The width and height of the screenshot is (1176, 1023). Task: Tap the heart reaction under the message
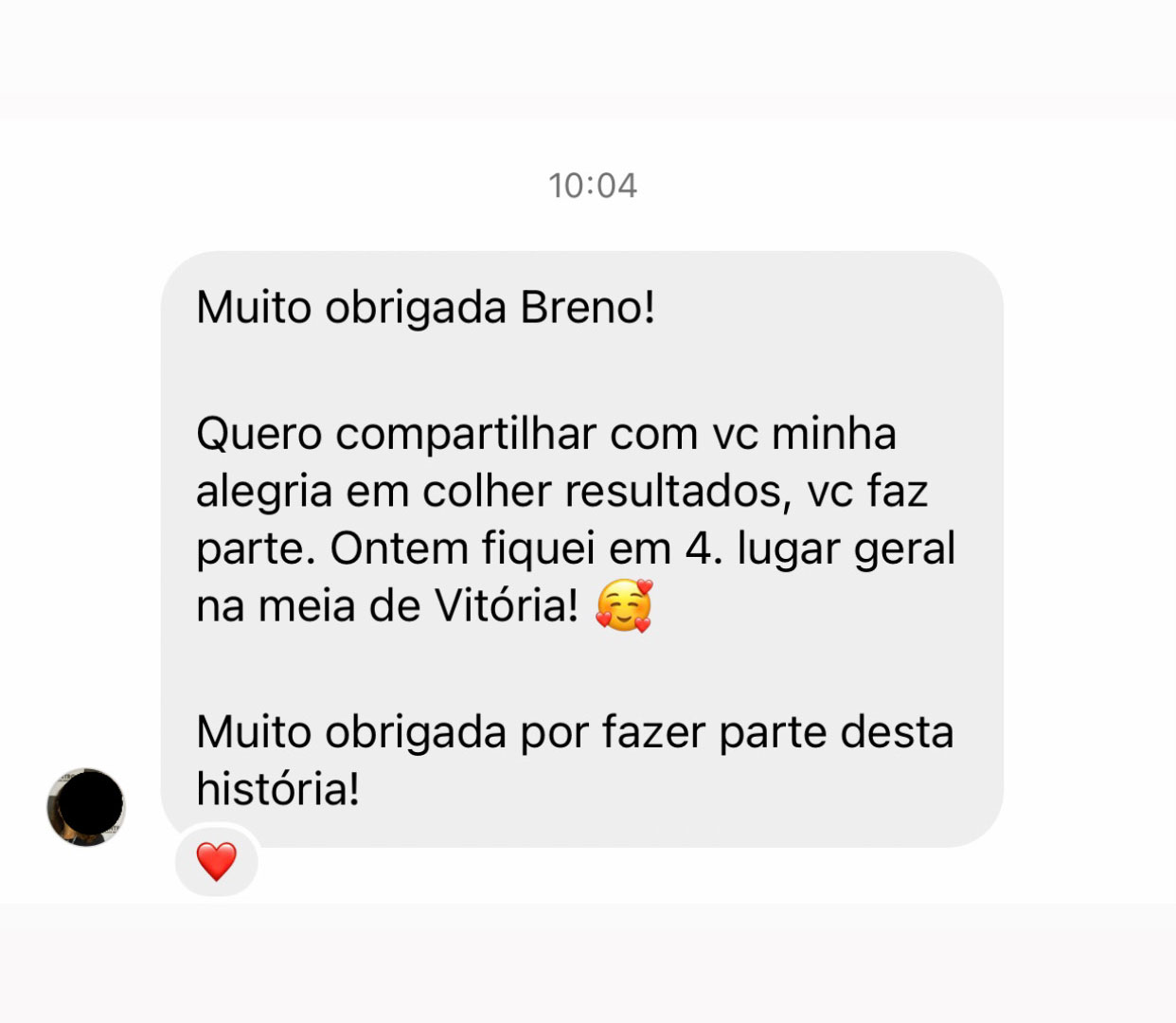tap(217, 861)
